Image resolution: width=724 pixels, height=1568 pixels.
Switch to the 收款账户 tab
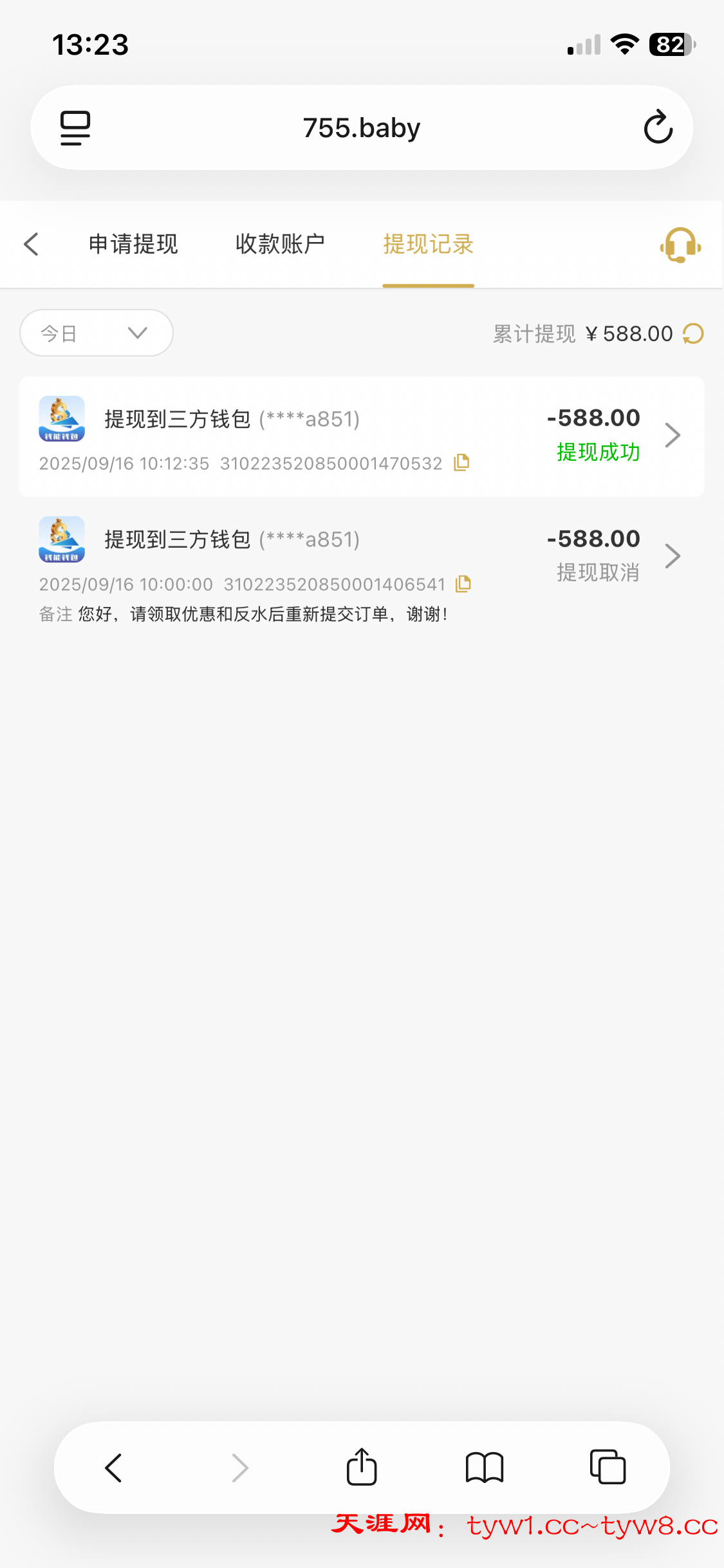(280, 244)
